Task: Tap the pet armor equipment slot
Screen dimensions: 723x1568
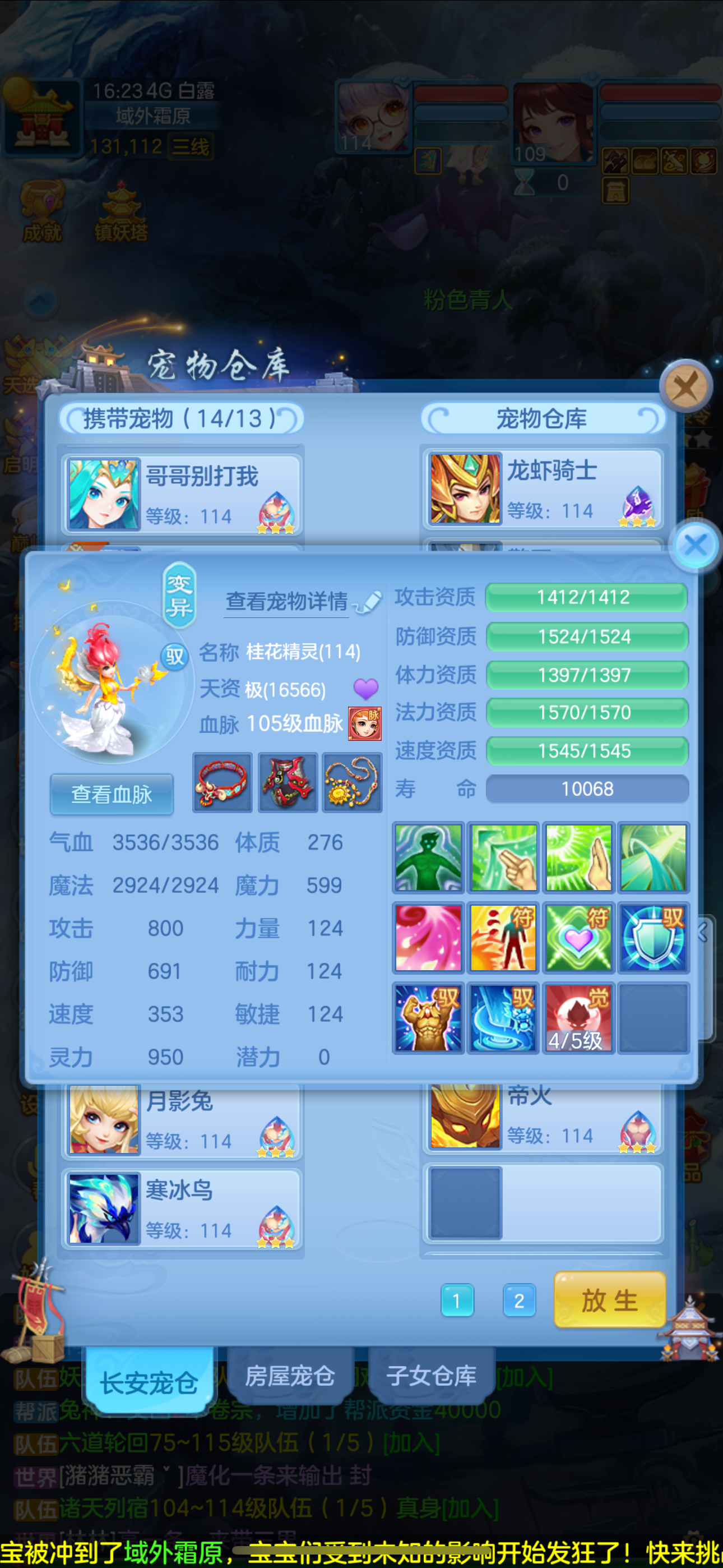Action: pos(288,782)
